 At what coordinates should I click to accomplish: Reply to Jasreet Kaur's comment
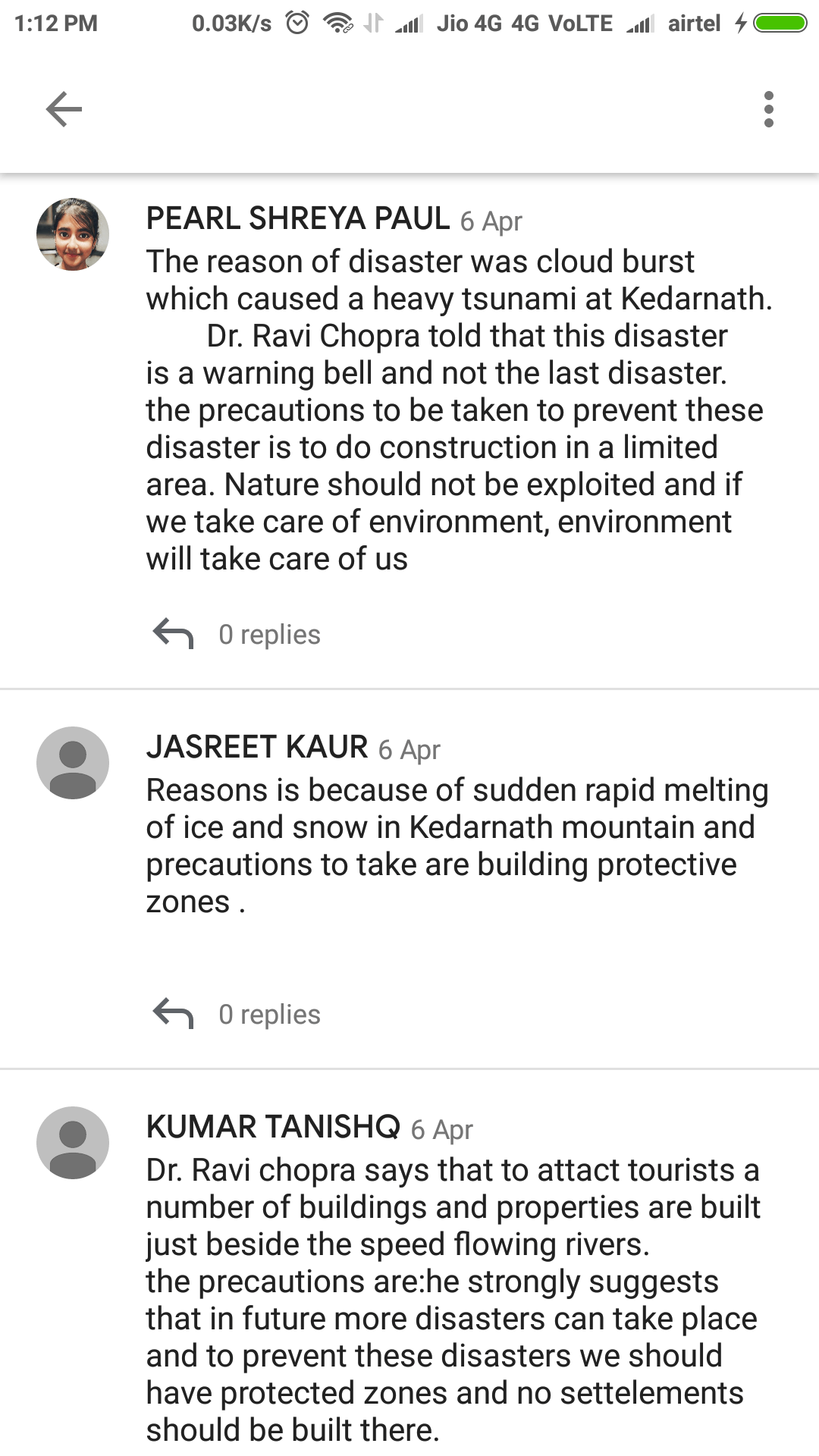(174, 1014)
